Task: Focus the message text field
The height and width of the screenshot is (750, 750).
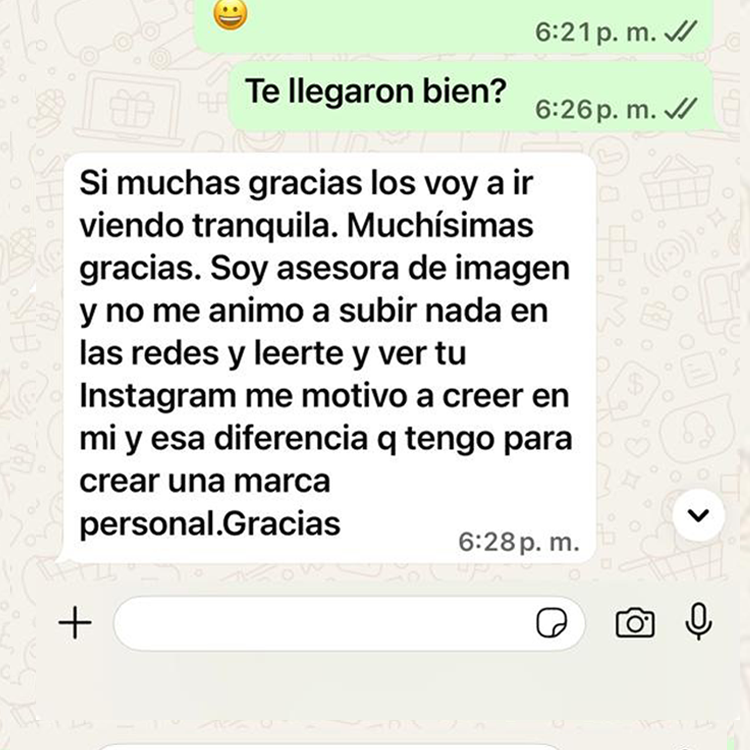Action: 320,623
